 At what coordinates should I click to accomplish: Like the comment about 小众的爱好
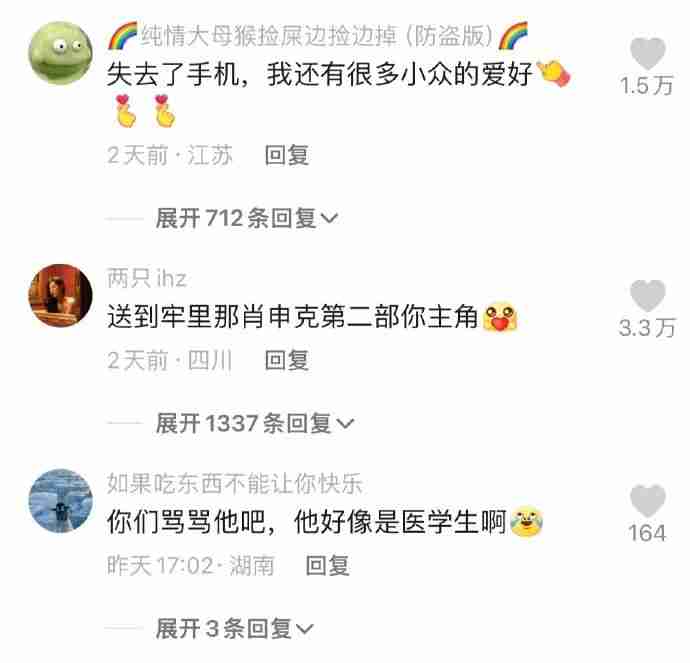click(x=648, y=53)
